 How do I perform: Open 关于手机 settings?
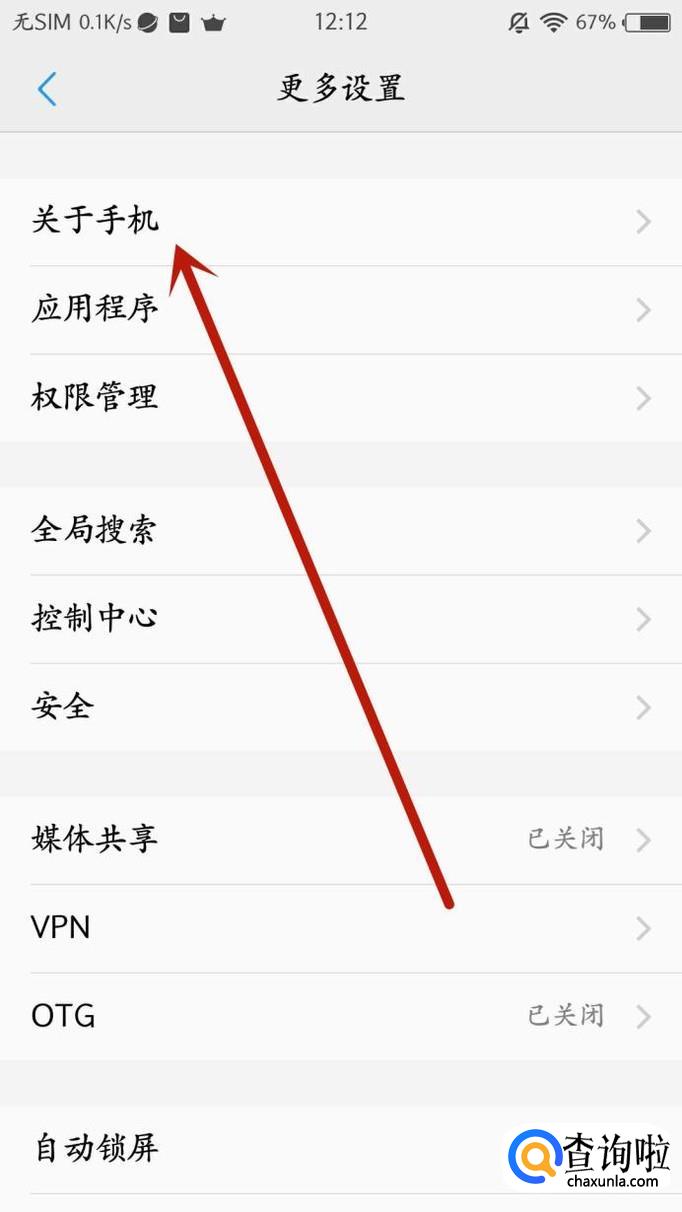[x=340, y=222]
